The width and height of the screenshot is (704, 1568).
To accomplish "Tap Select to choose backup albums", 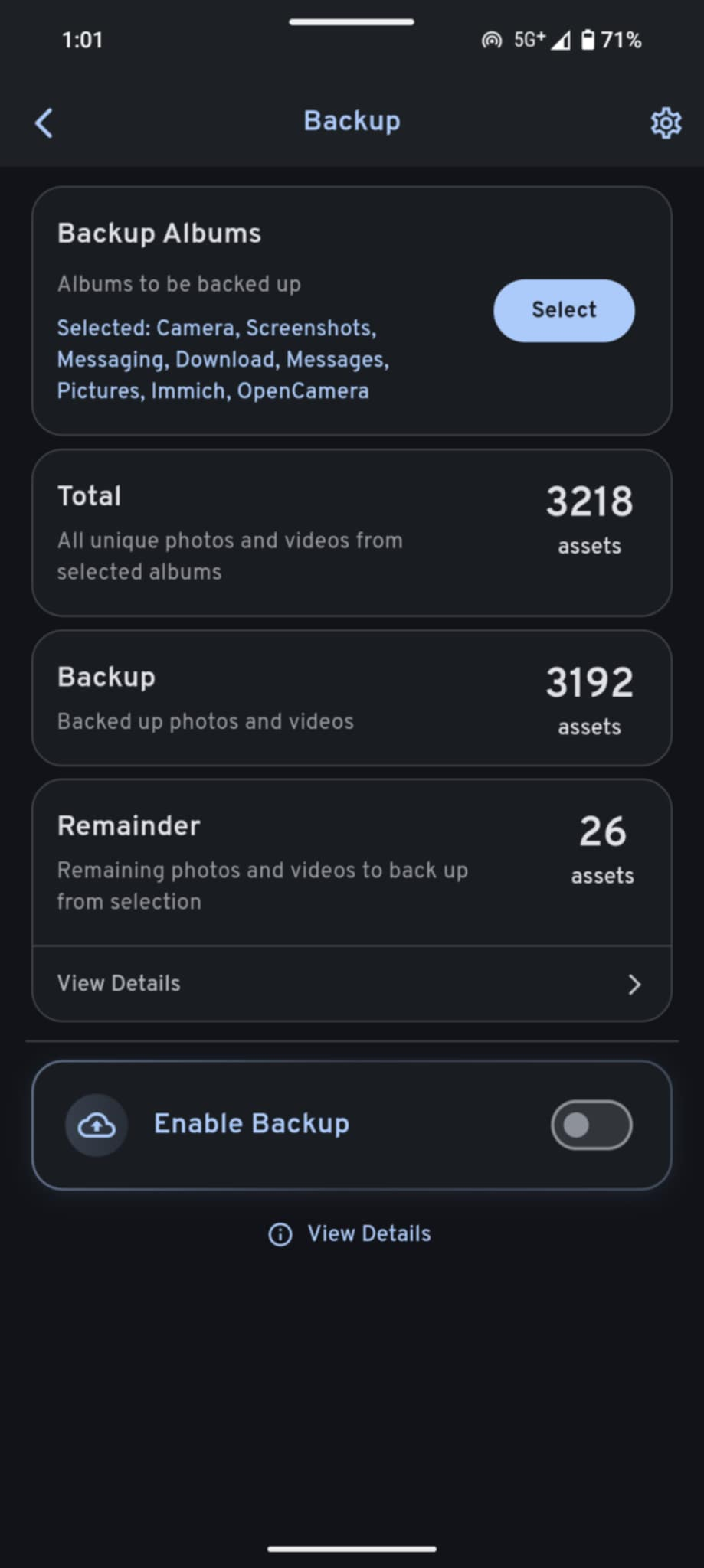I will tap(564, 310).
